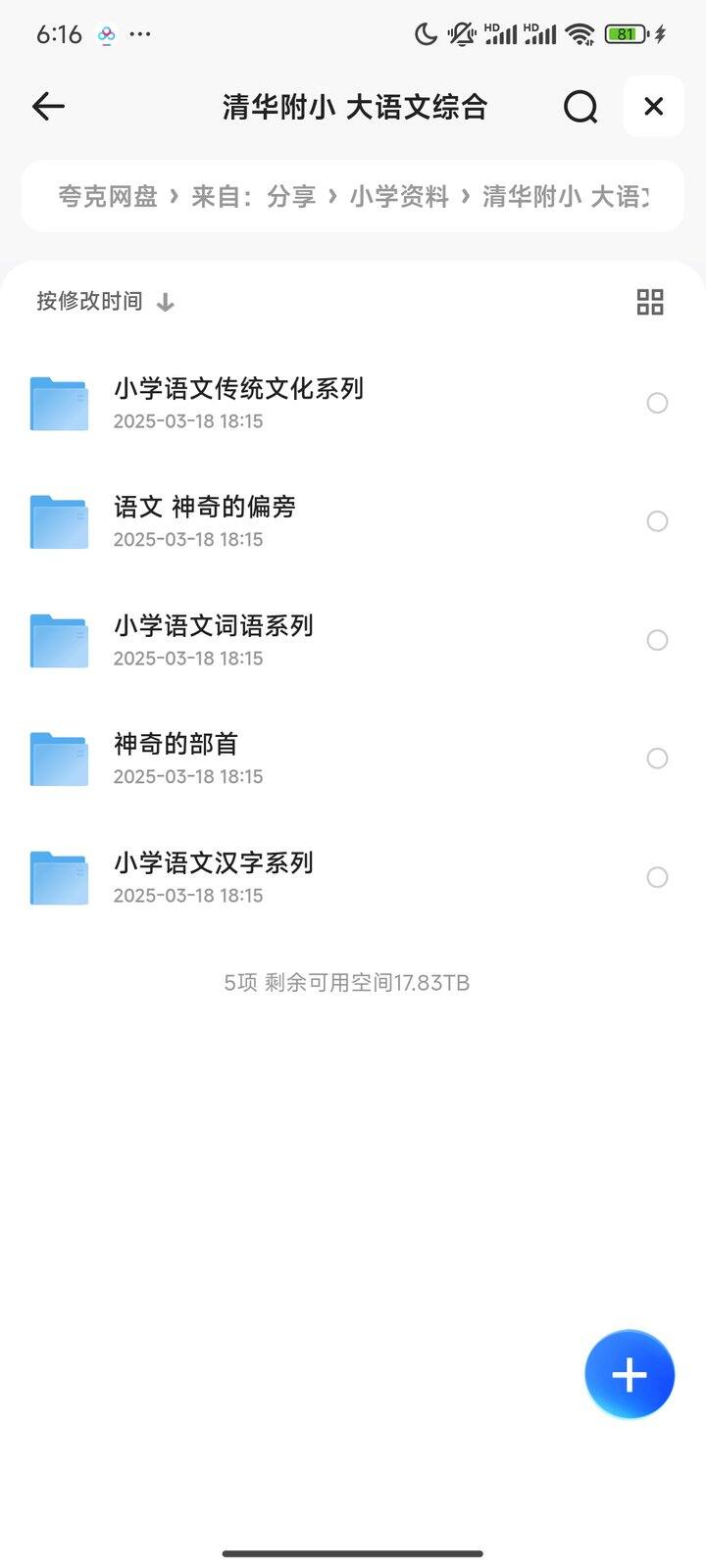
Task: Jump to 夸克网盘 in the breadcrumb
Action: pyautogui.click(x=108, y=196)
